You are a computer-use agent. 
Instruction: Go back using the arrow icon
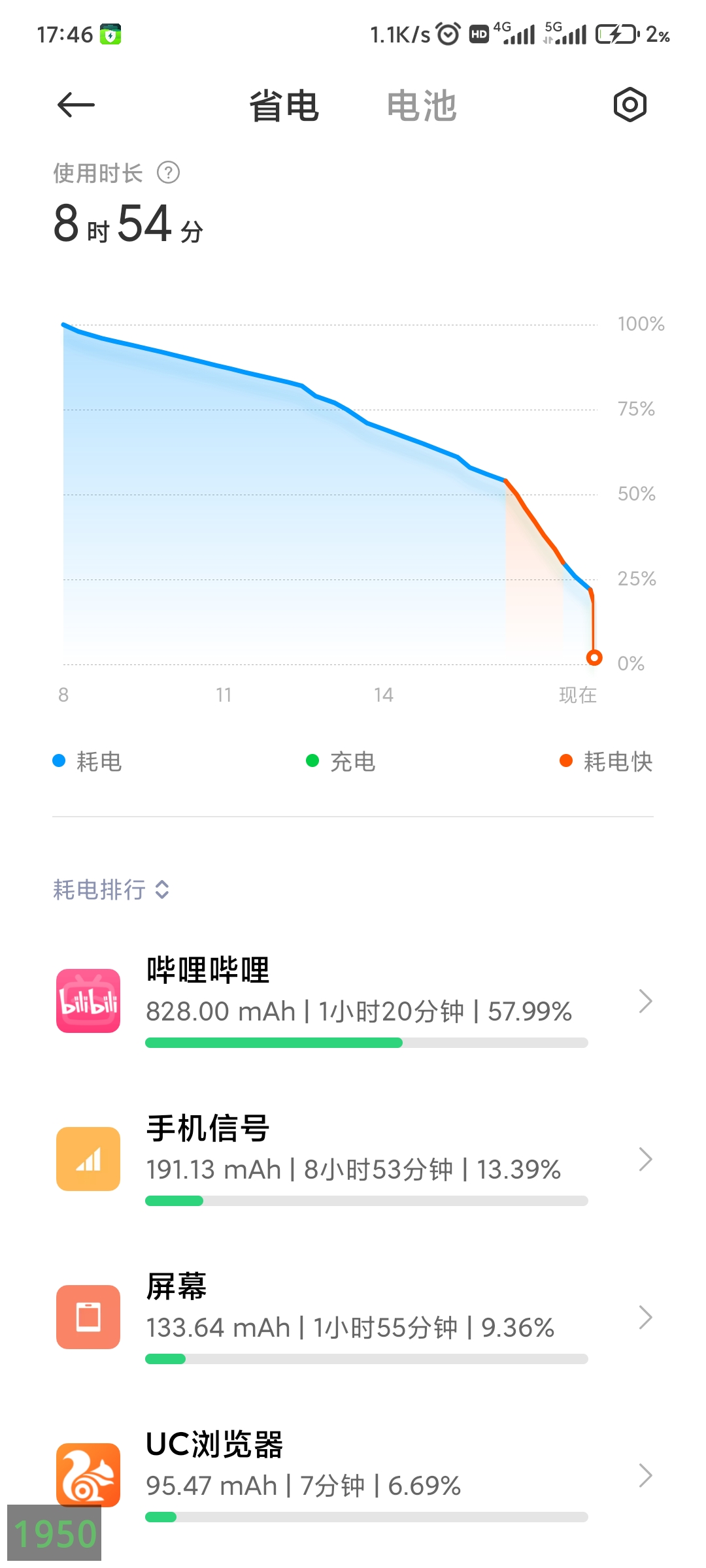coord(76,105)
